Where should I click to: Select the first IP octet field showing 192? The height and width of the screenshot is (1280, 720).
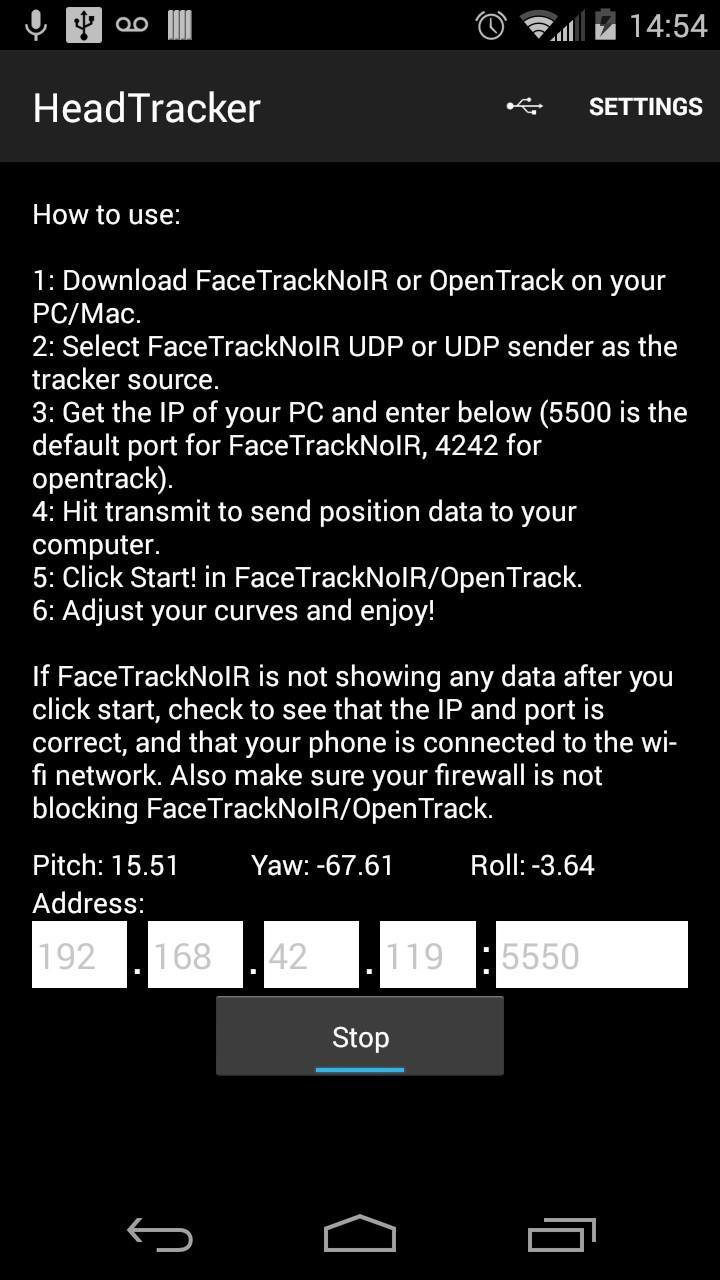click(79, 954)
